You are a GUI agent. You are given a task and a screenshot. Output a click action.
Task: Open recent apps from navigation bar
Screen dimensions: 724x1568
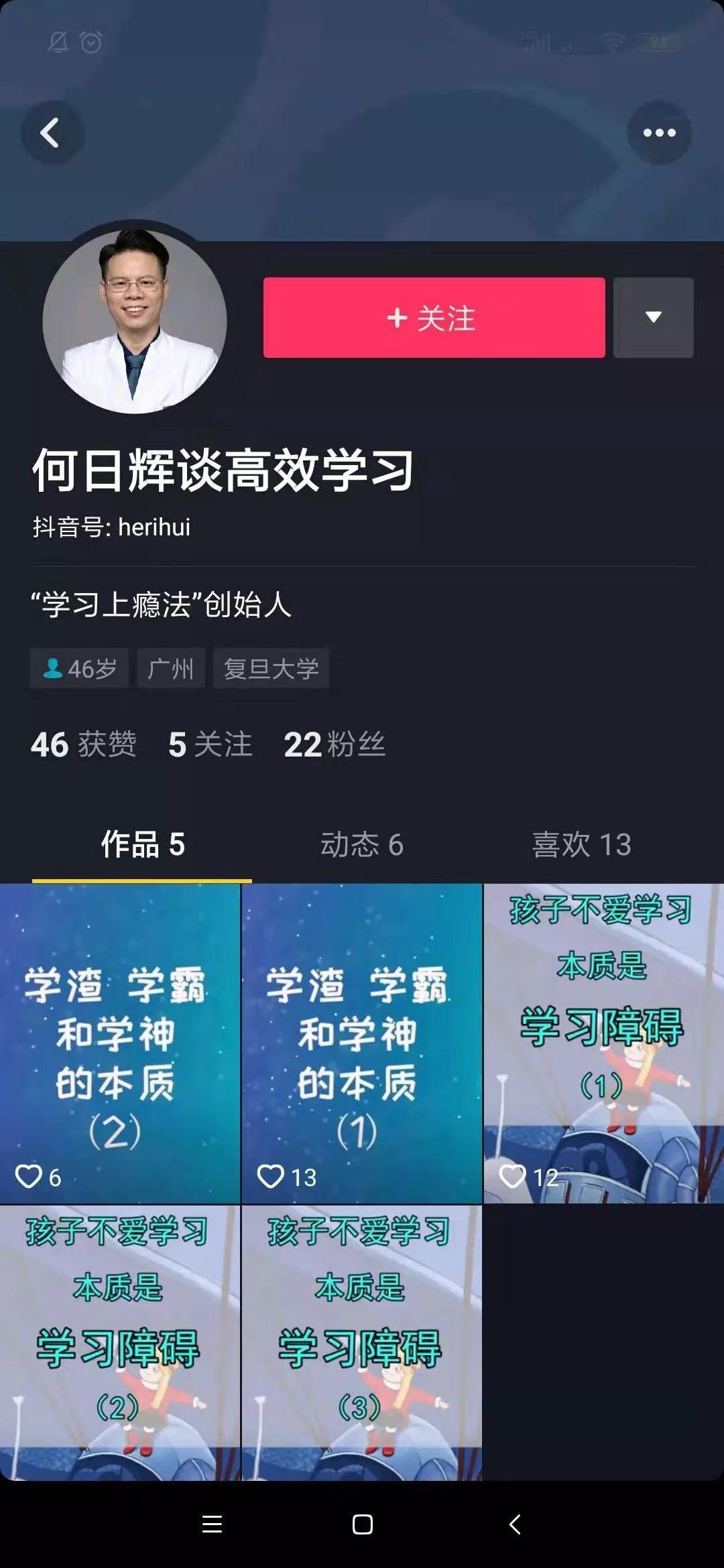pos(212,1524)
